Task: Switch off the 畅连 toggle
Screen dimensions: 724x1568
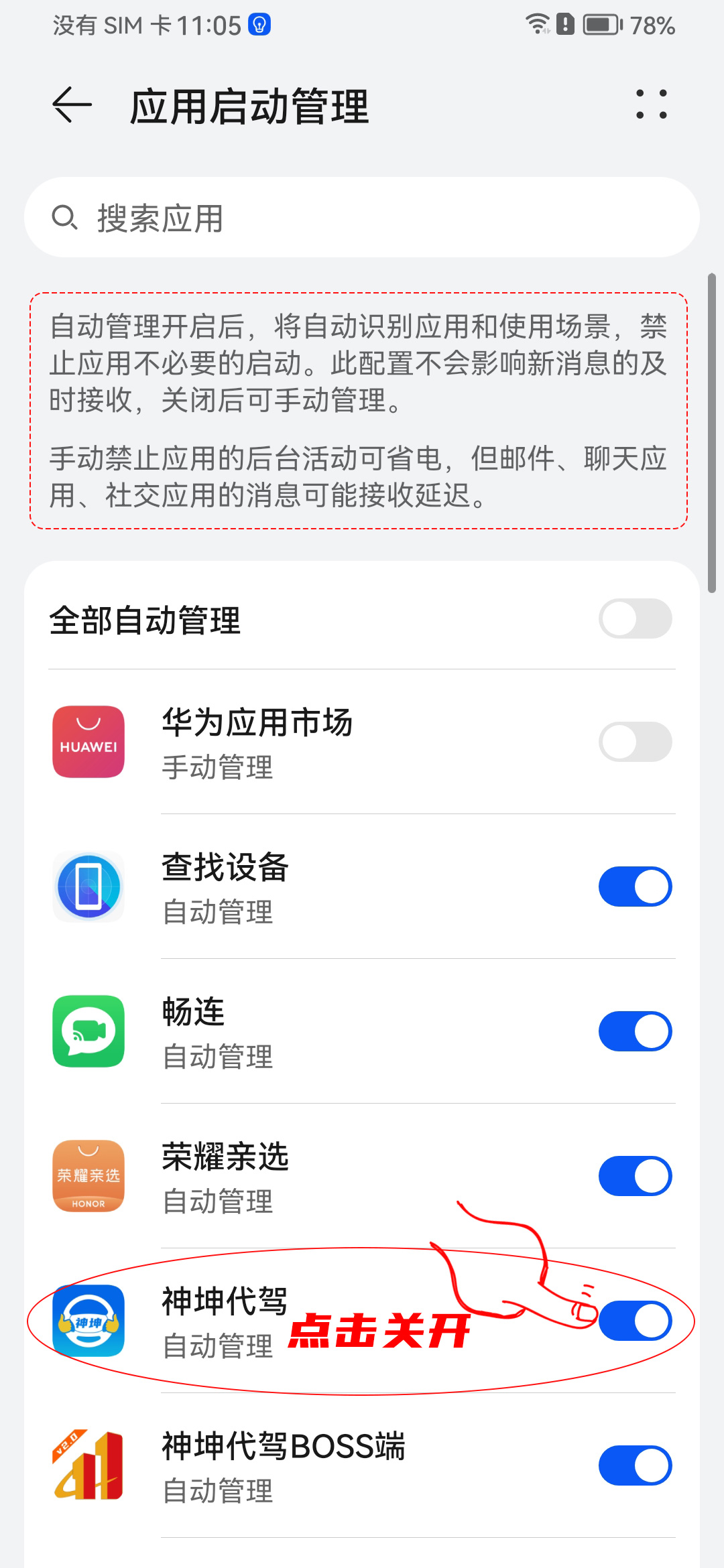Action: (635, 1031)
